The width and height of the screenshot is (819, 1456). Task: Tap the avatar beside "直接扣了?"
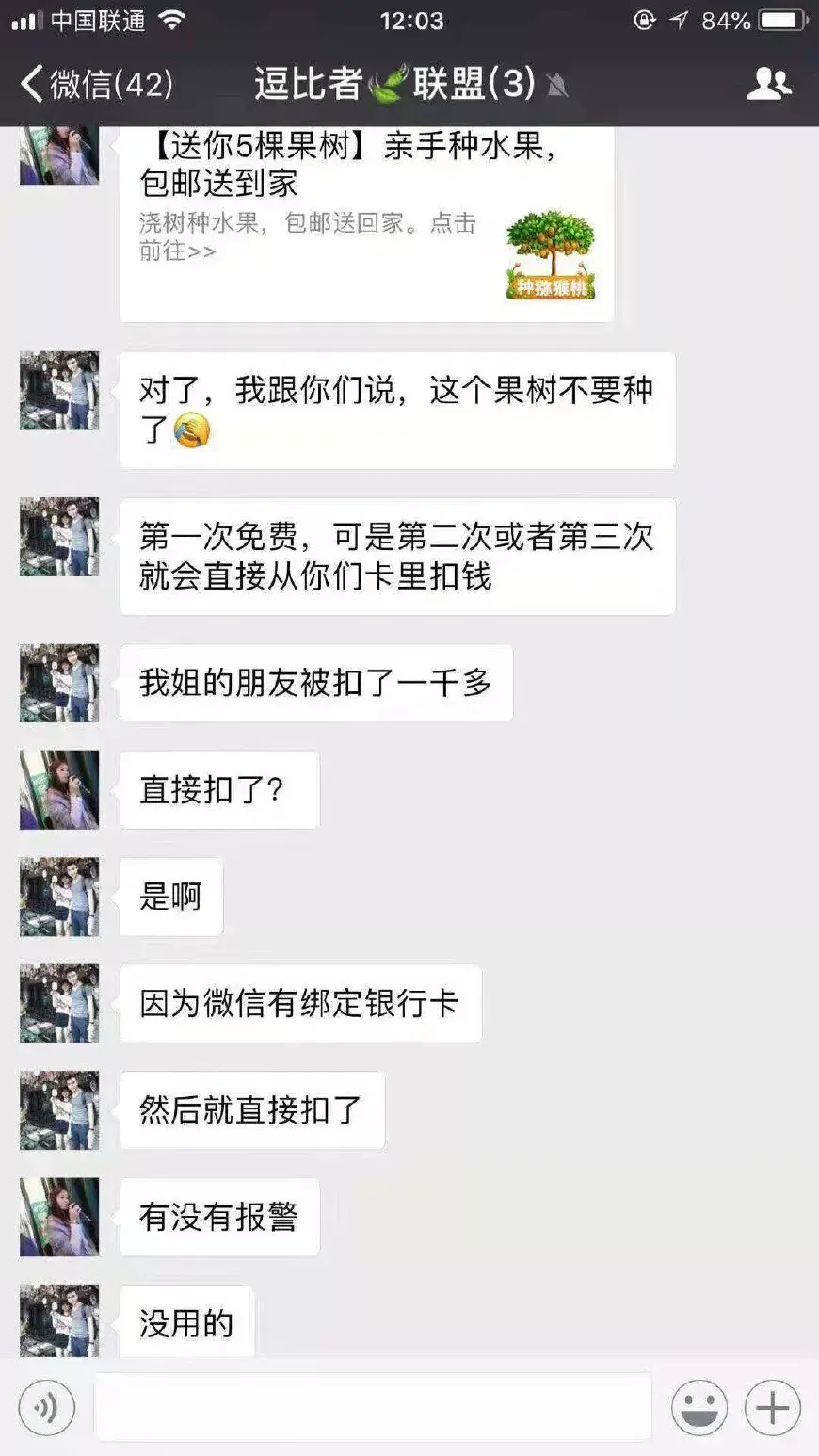[x=59, y=790]
